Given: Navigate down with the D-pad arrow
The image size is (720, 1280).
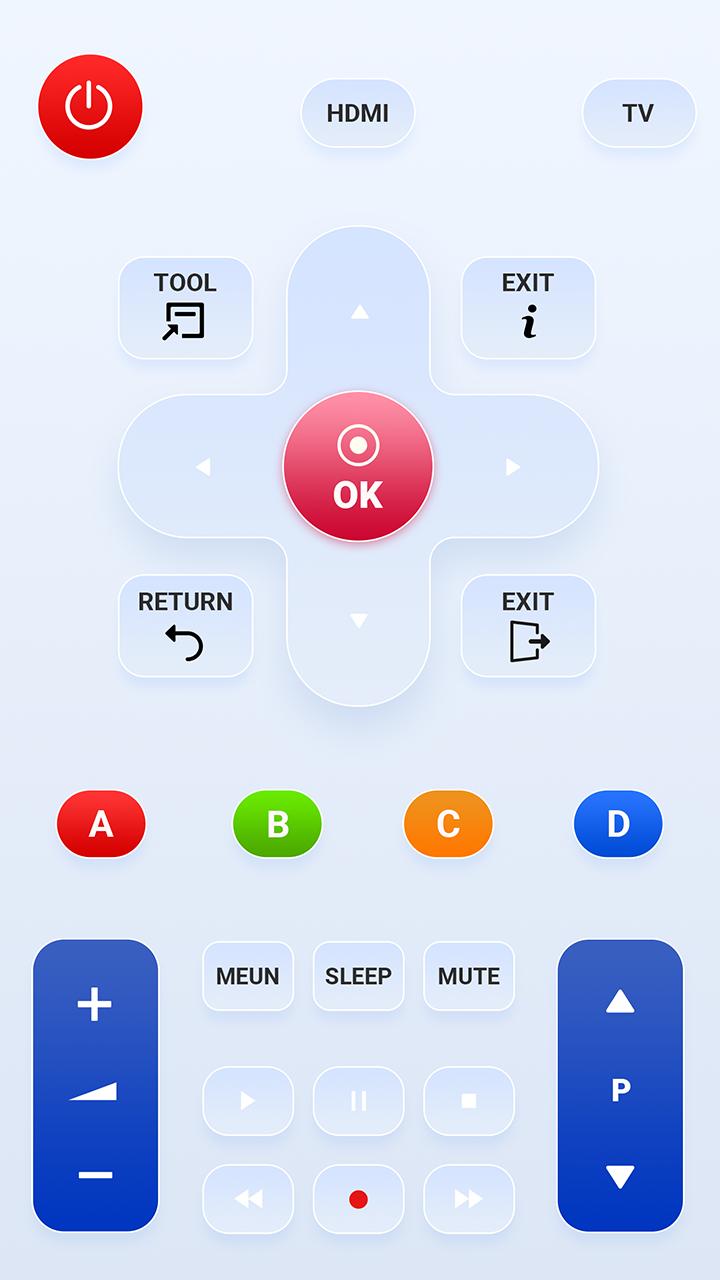Looking at the screenshot, I should click(x=359, y=621).
